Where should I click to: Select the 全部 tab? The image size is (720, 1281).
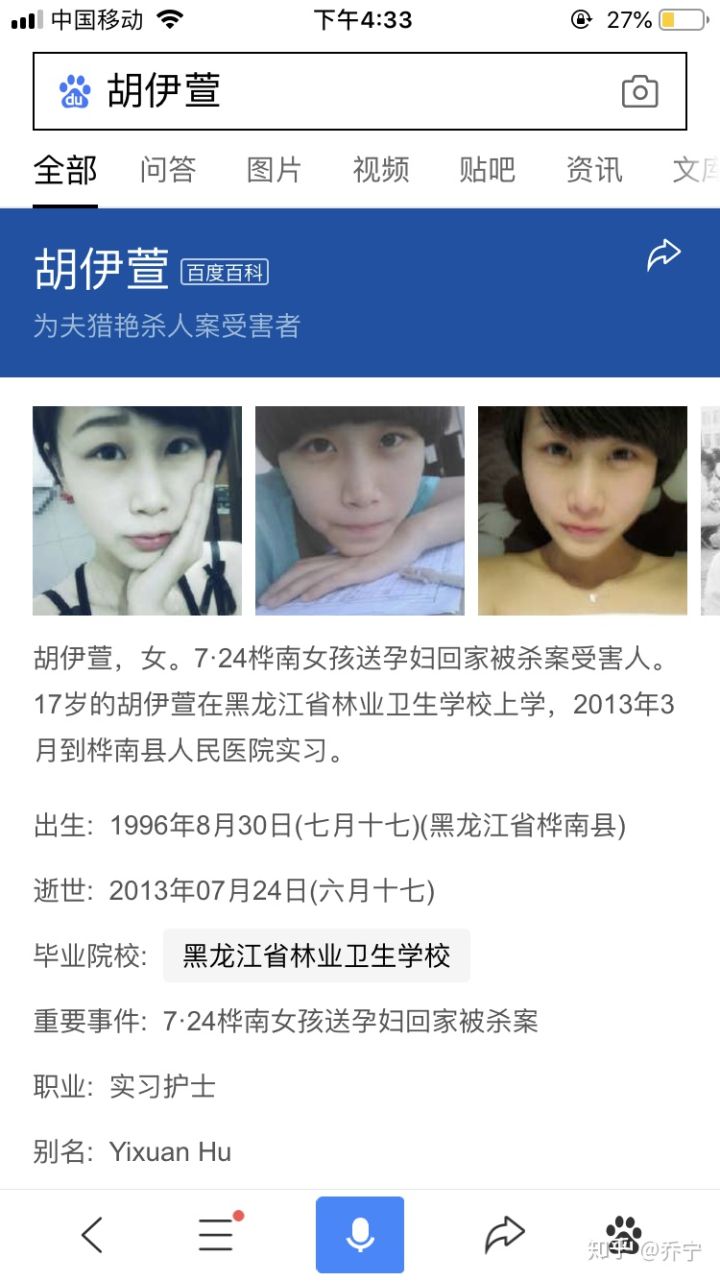click(x=65, y=170)
